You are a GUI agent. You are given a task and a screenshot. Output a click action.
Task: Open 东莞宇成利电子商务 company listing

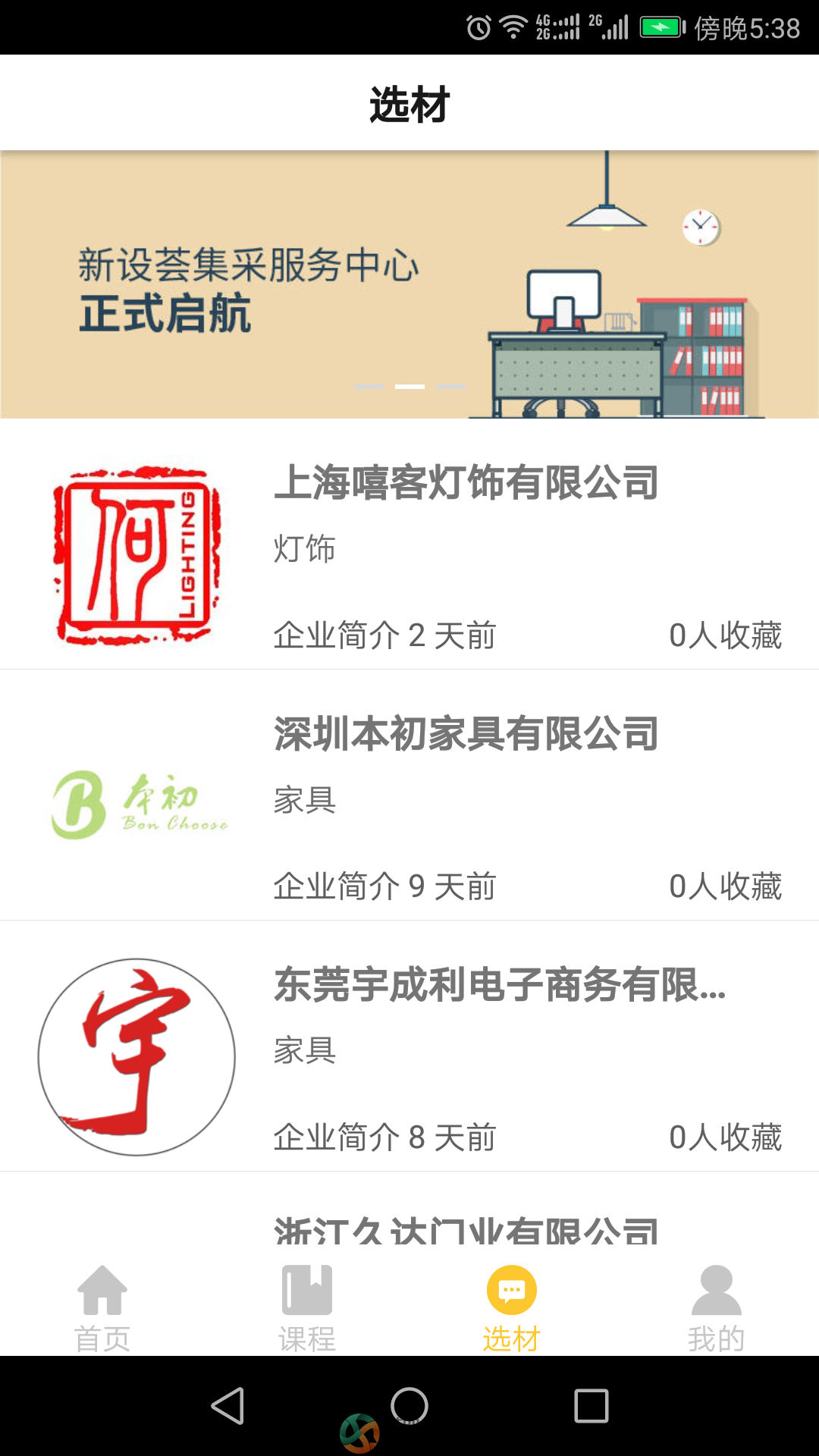(x=409, y=1046)
